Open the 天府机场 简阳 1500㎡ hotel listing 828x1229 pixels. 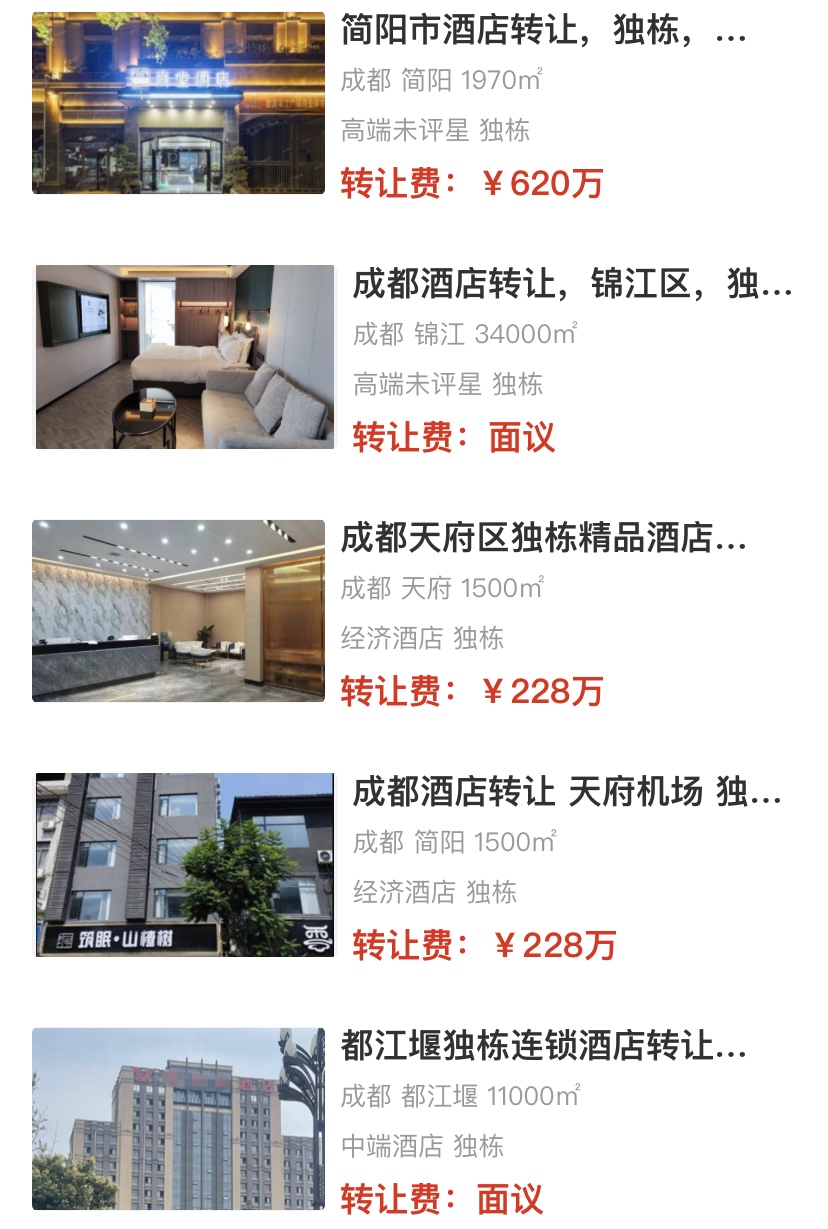[x=567, y=793]
